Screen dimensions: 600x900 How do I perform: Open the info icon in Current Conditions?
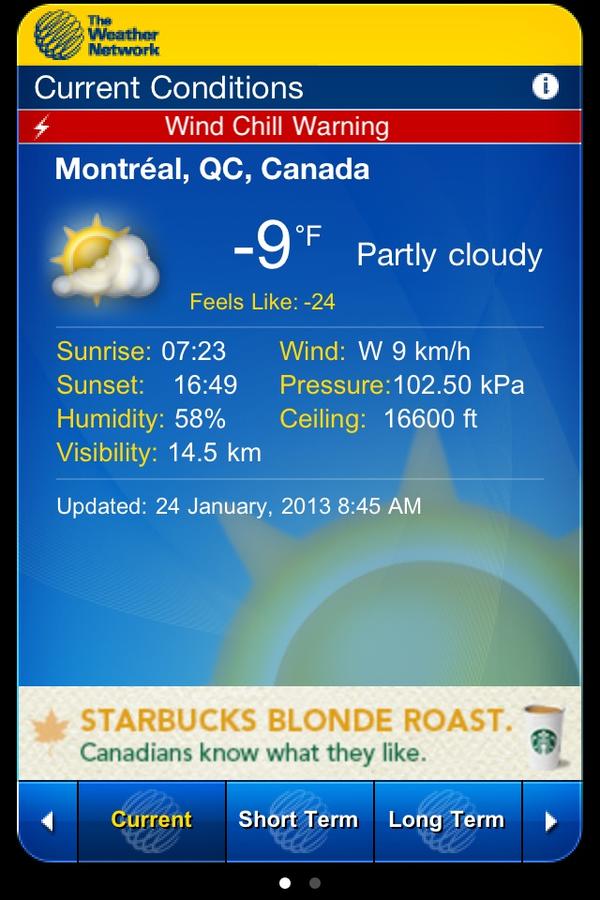tap(545, 87)
